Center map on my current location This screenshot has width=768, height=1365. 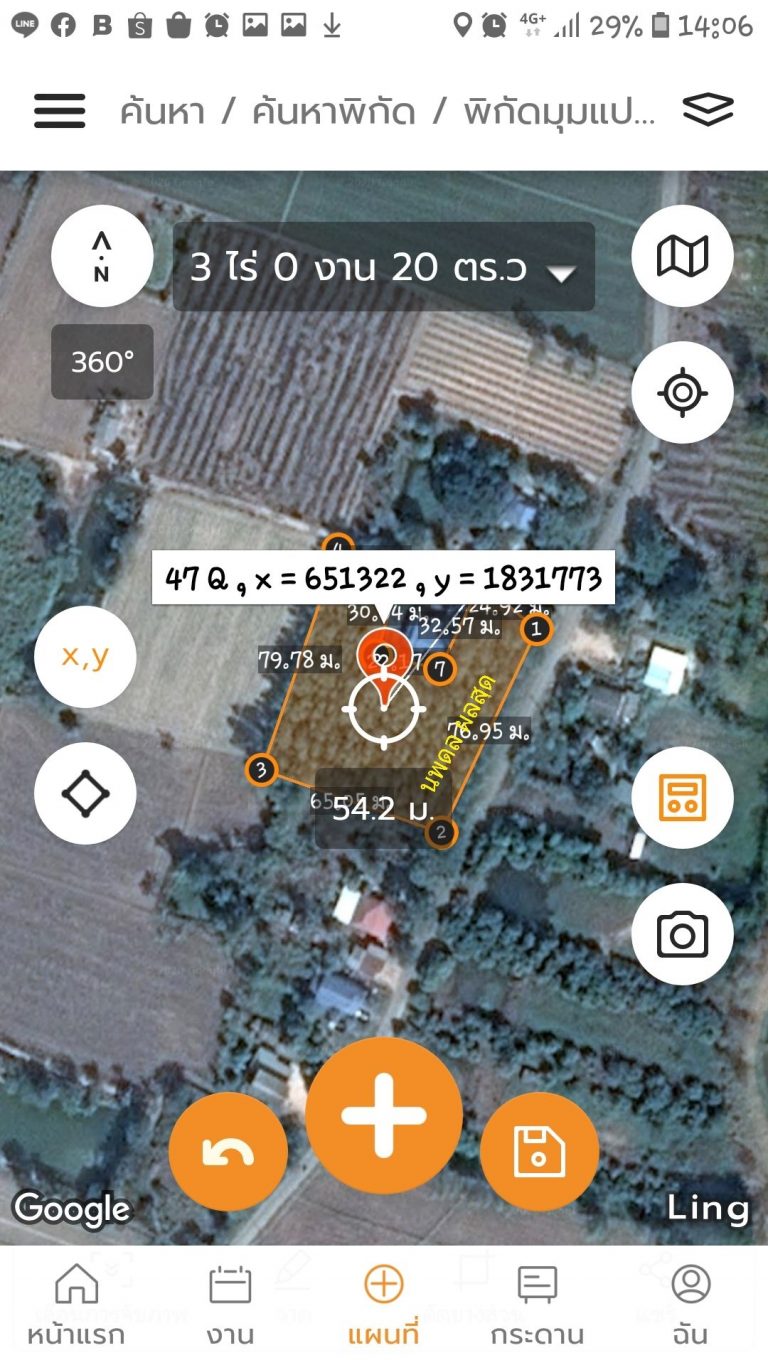point(682,392)
